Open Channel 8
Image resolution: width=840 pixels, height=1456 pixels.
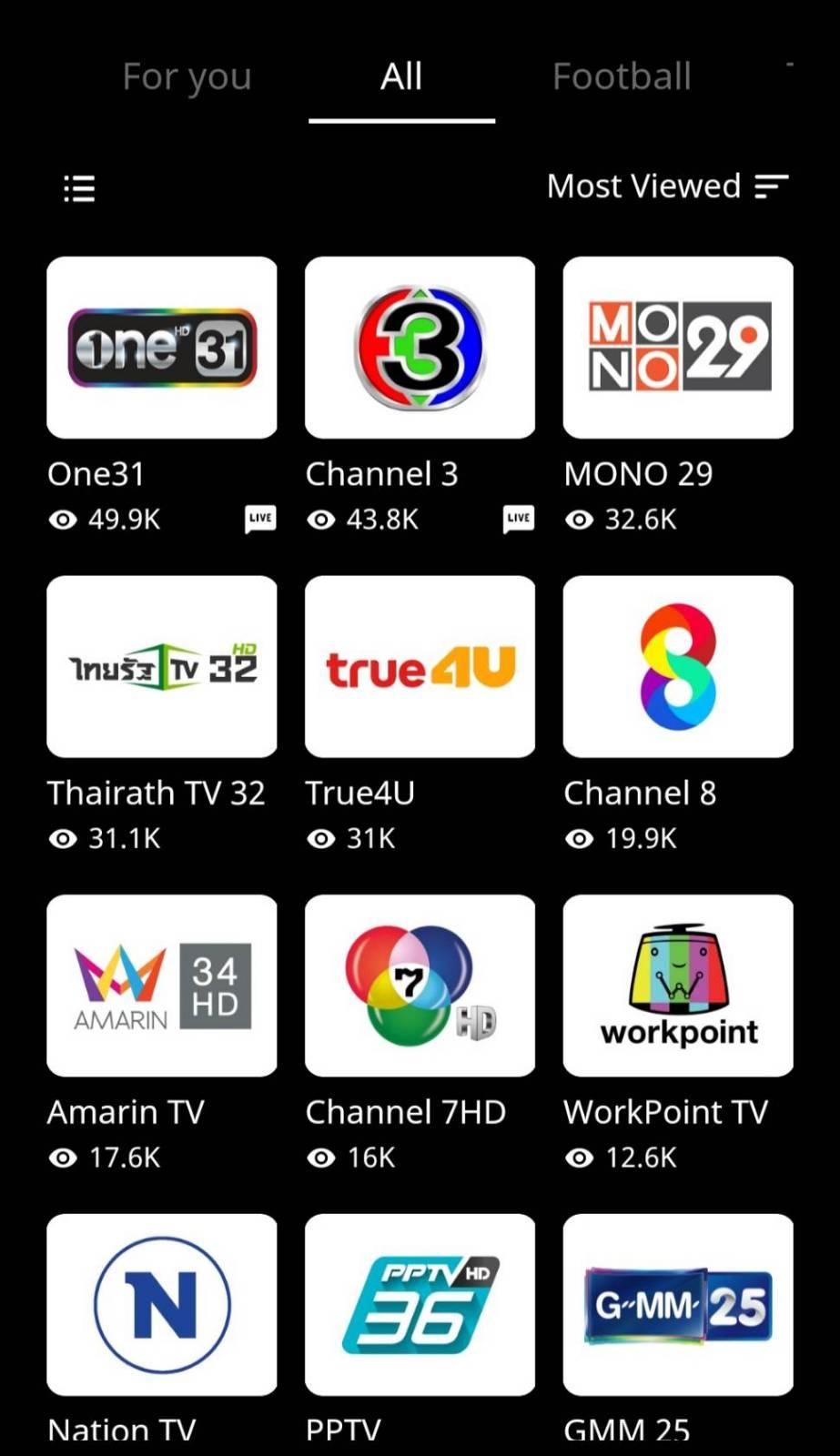678,666
